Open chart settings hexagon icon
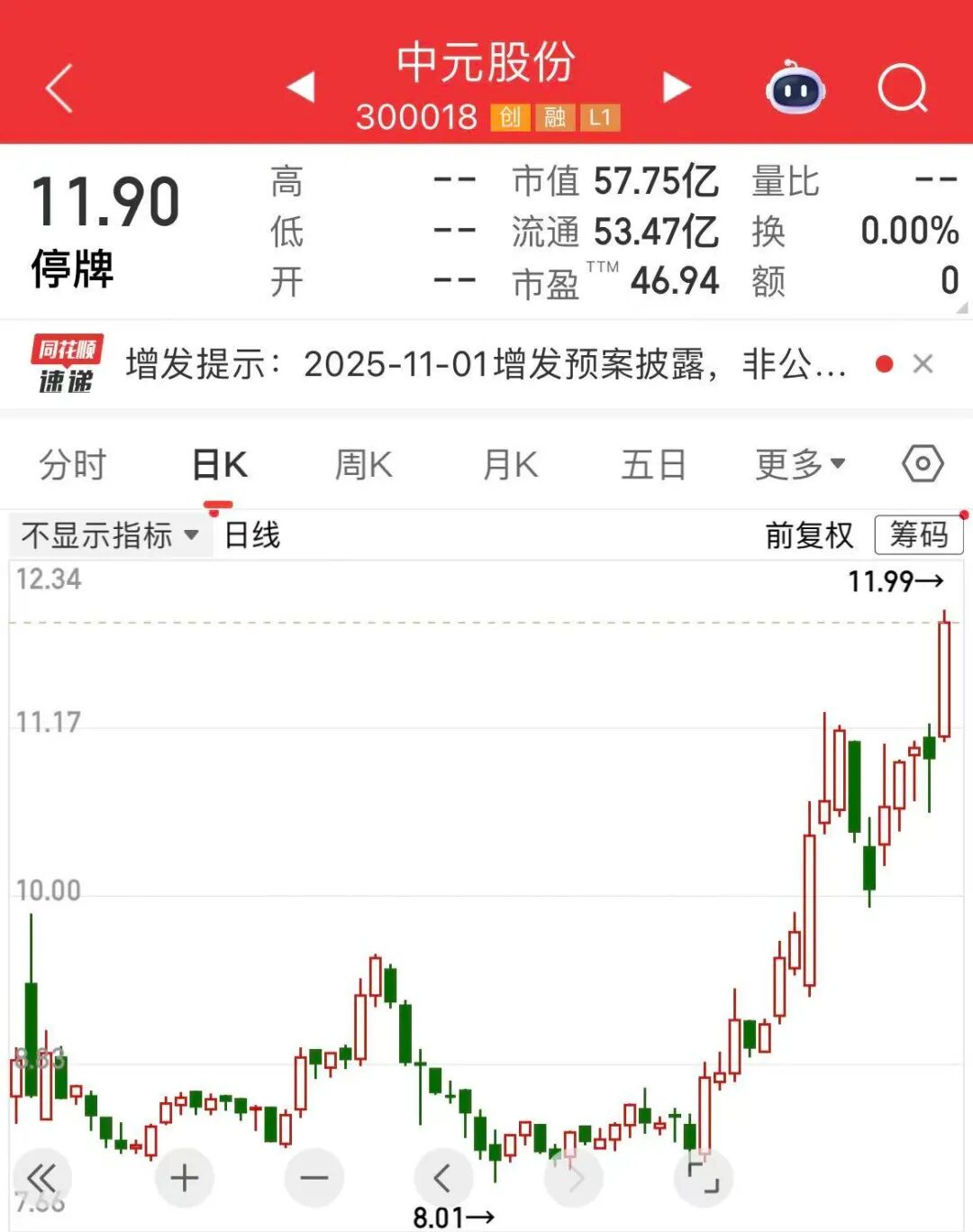The image size is (973, 1232). pos(923,465)
